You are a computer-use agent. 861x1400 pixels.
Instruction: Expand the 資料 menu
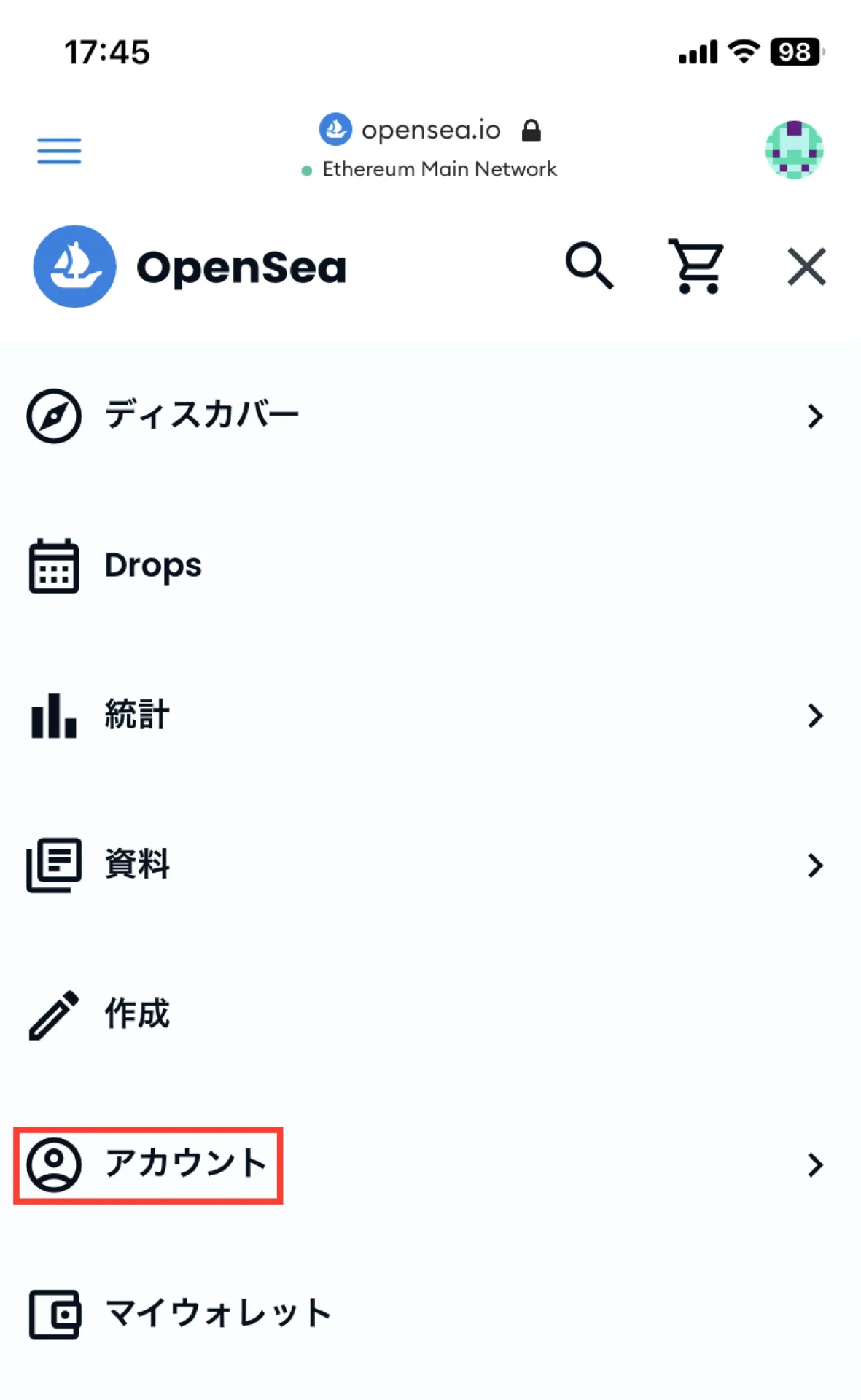(430, 865)
